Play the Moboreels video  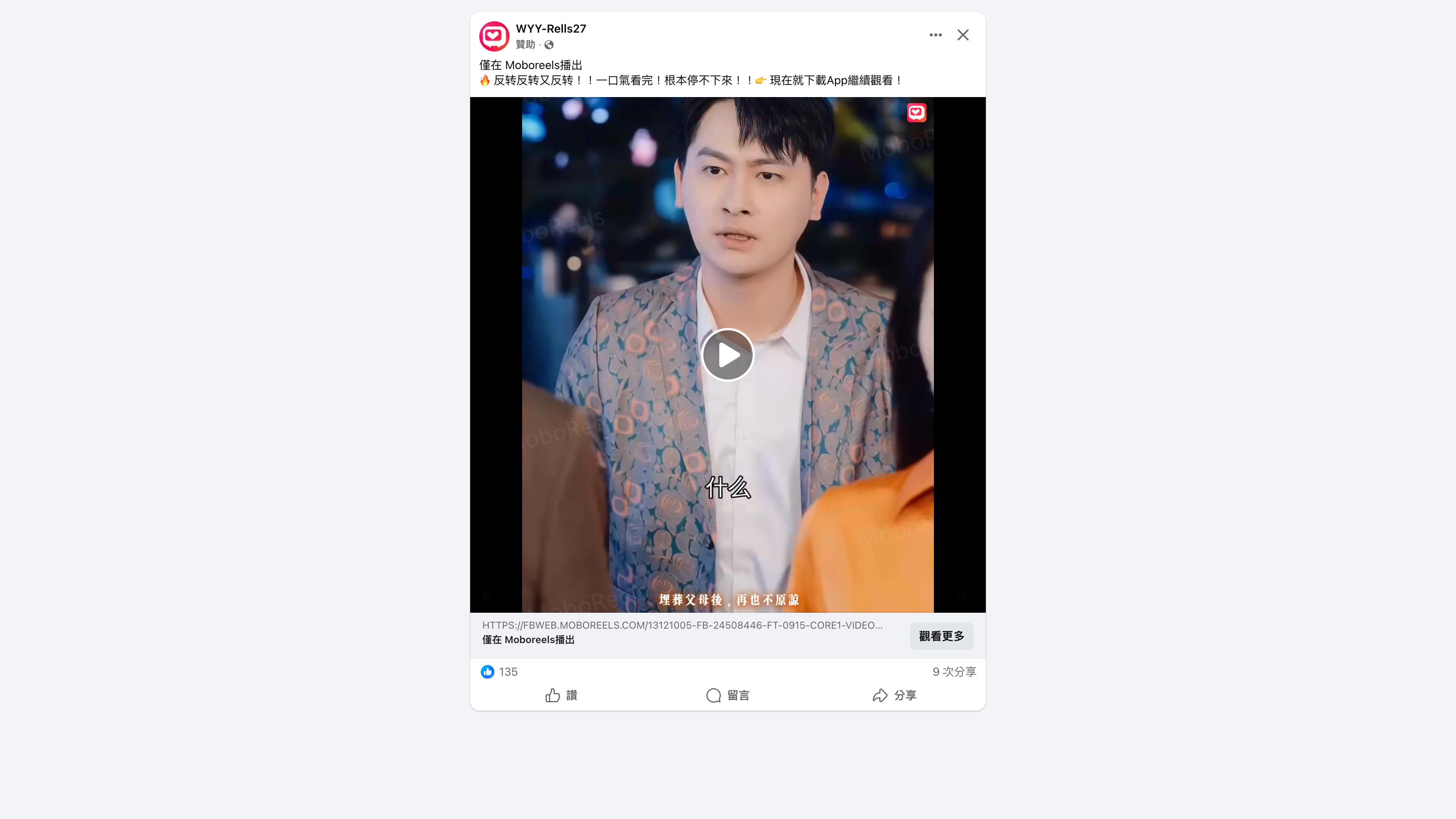[728, 355]
